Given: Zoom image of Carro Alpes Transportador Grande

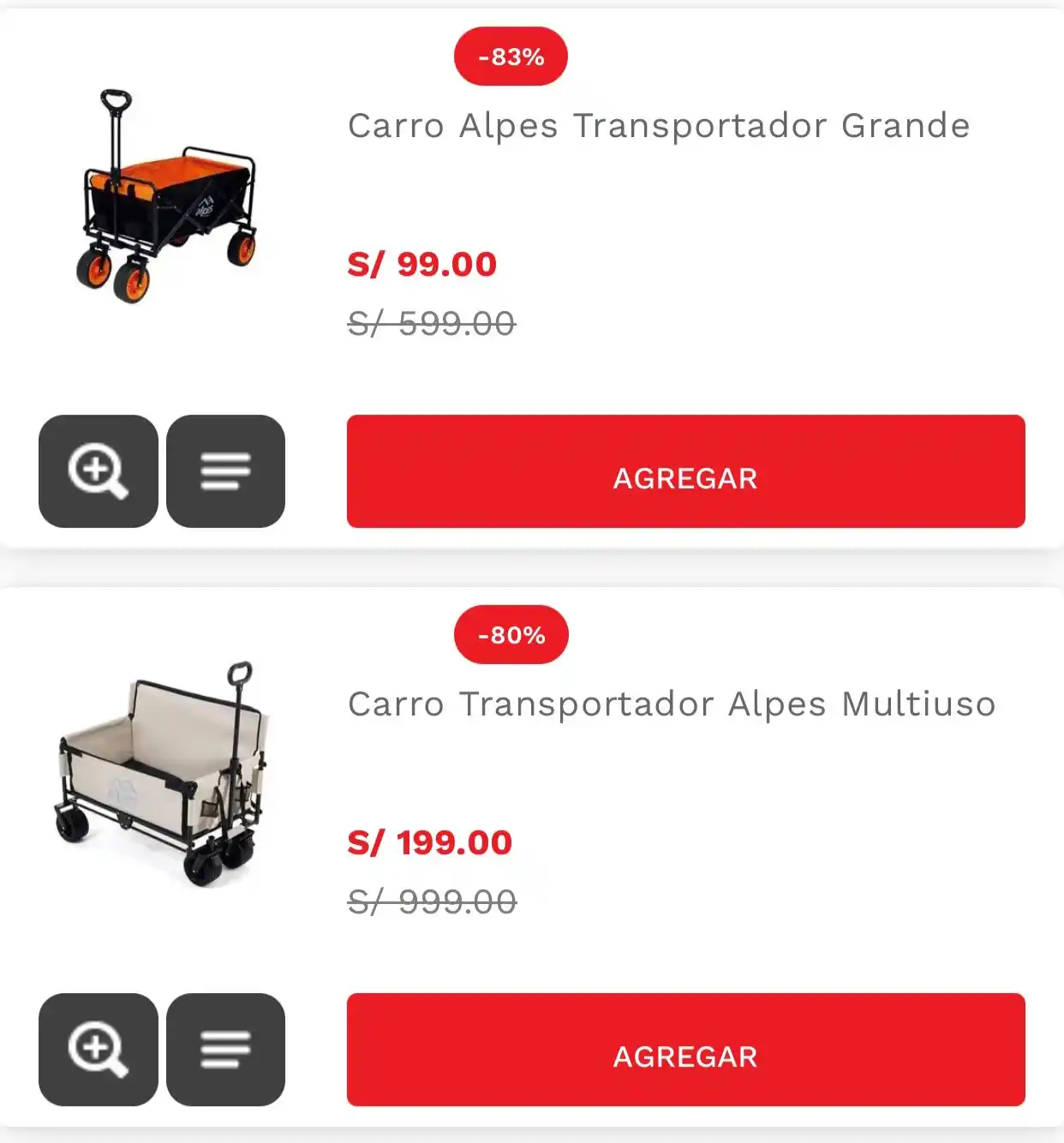Looking at the screenshot, I should [99, 471].
